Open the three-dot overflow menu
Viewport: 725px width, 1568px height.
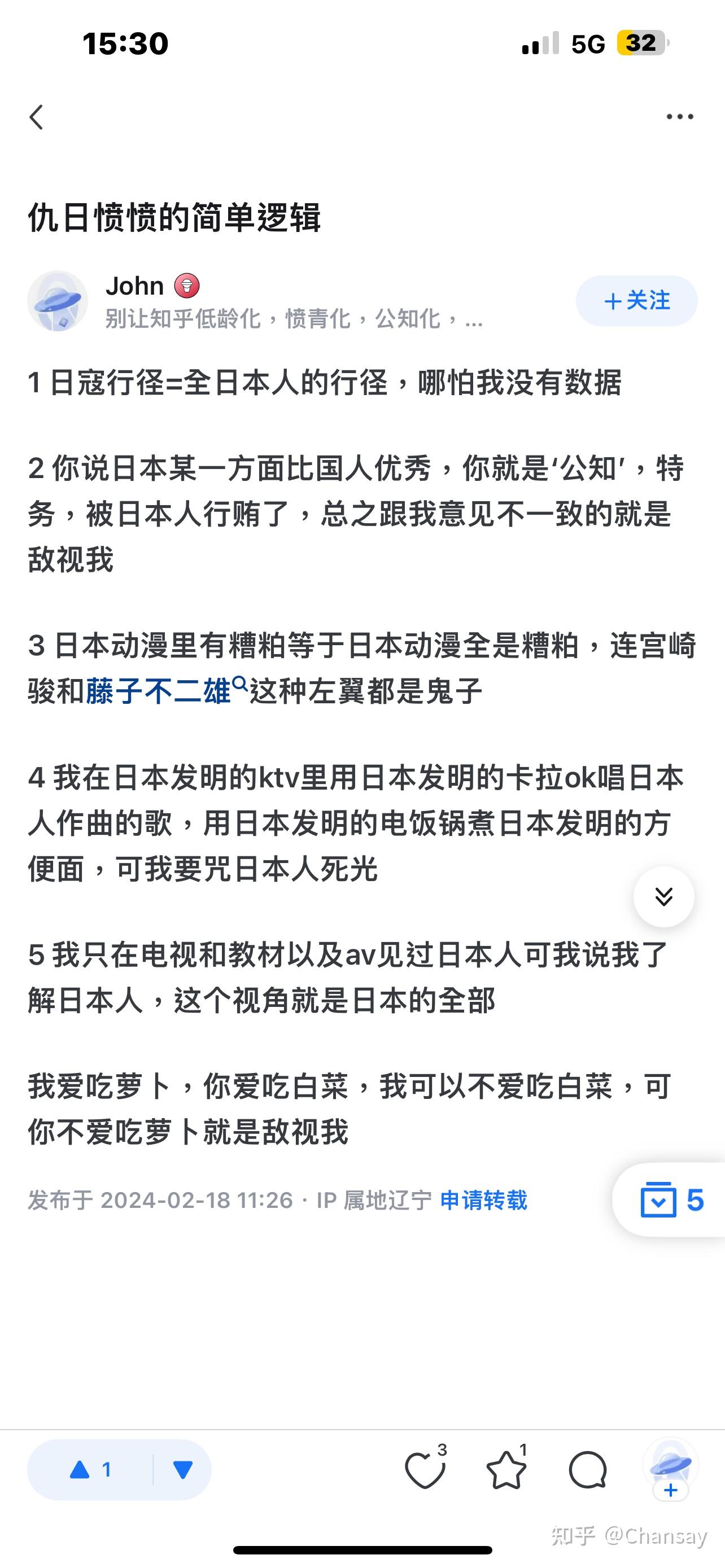point(679,116)
